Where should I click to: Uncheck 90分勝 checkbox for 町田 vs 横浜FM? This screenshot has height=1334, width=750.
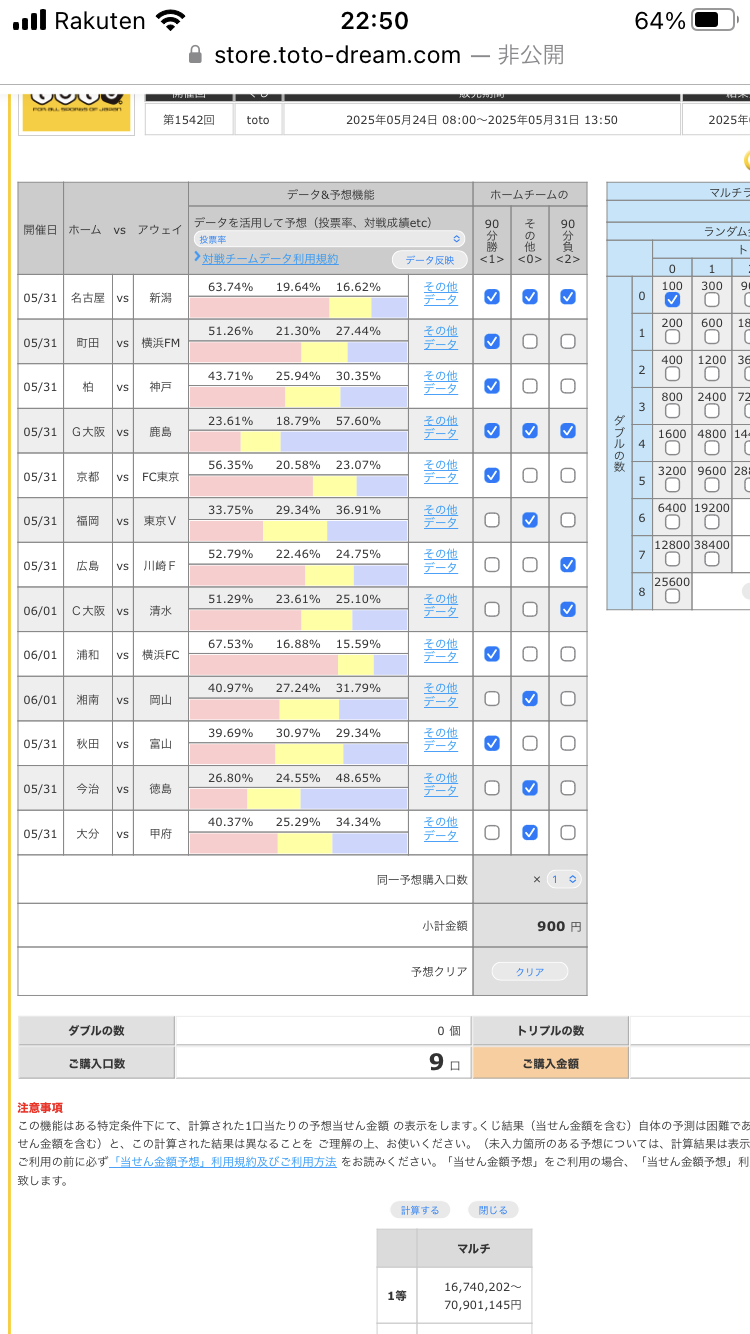492,341
